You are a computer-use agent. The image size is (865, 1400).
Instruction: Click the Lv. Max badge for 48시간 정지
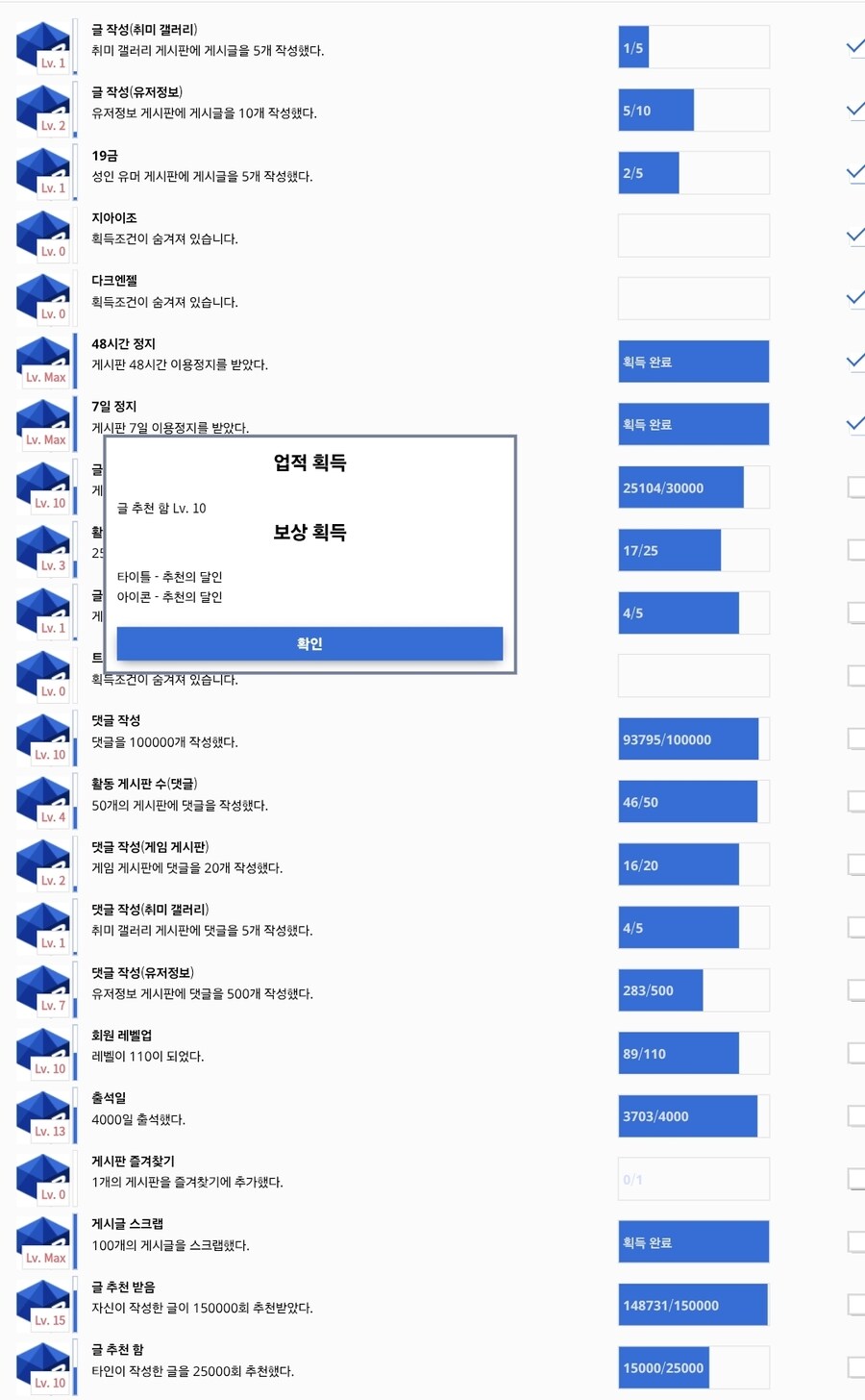pyautogui.click(x=42, y=360)
